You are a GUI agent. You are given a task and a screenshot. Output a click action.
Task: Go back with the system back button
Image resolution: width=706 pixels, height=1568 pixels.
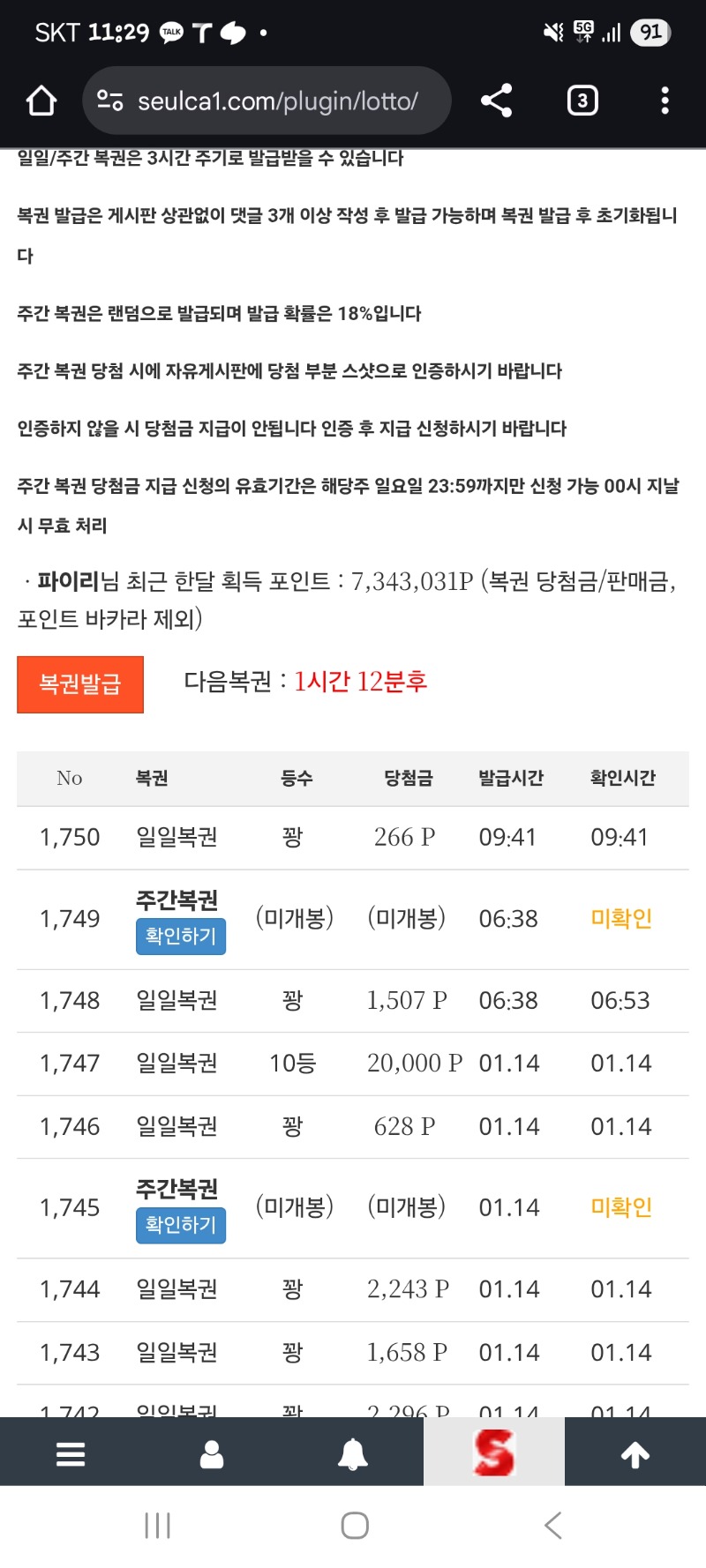[x=553, y=1525]
